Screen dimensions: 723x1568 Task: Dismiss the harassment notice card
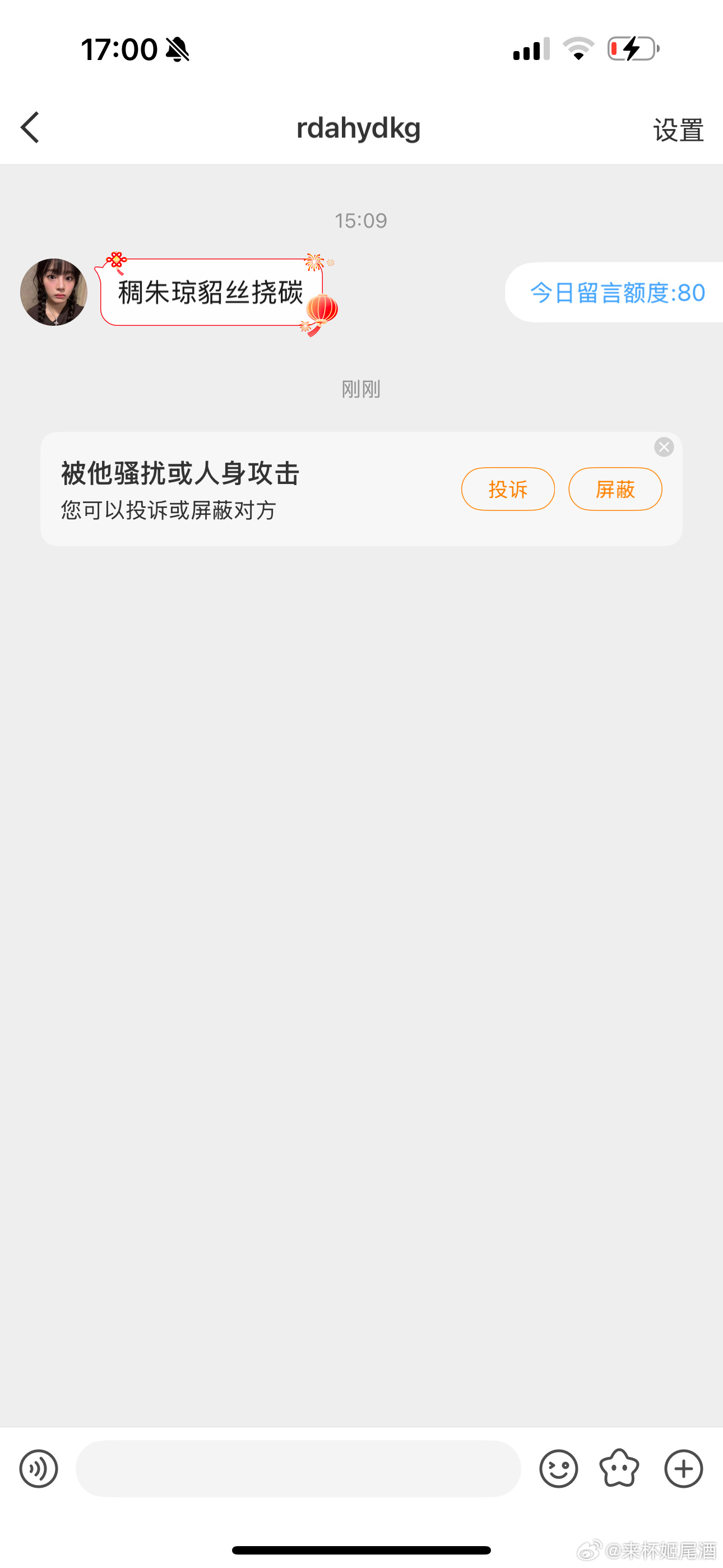664,448
